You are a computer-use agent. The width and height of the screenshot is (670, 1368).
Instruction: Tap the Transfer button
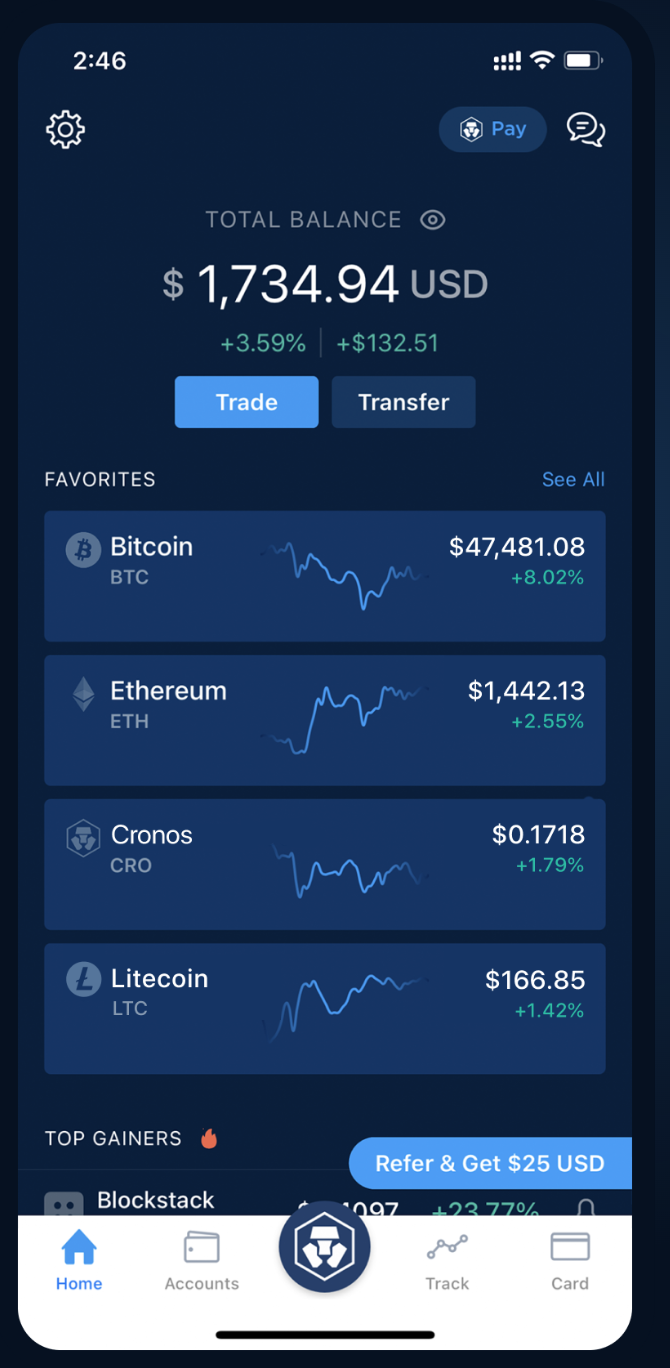403,402
